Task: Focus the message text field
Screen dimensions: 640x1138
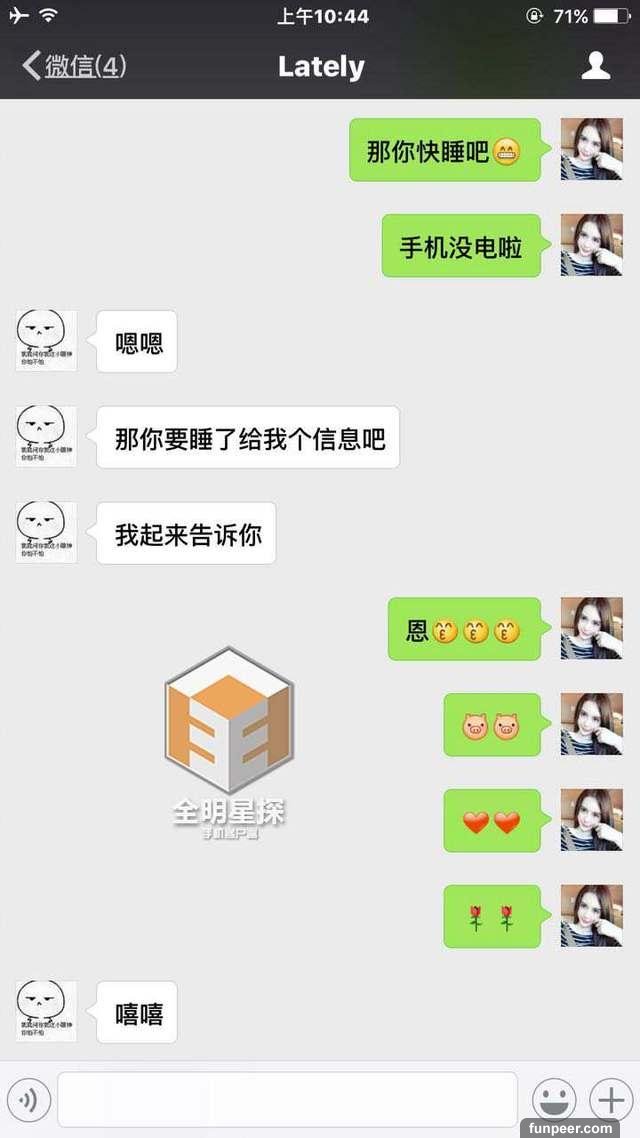Action: tap(287, 1100)
